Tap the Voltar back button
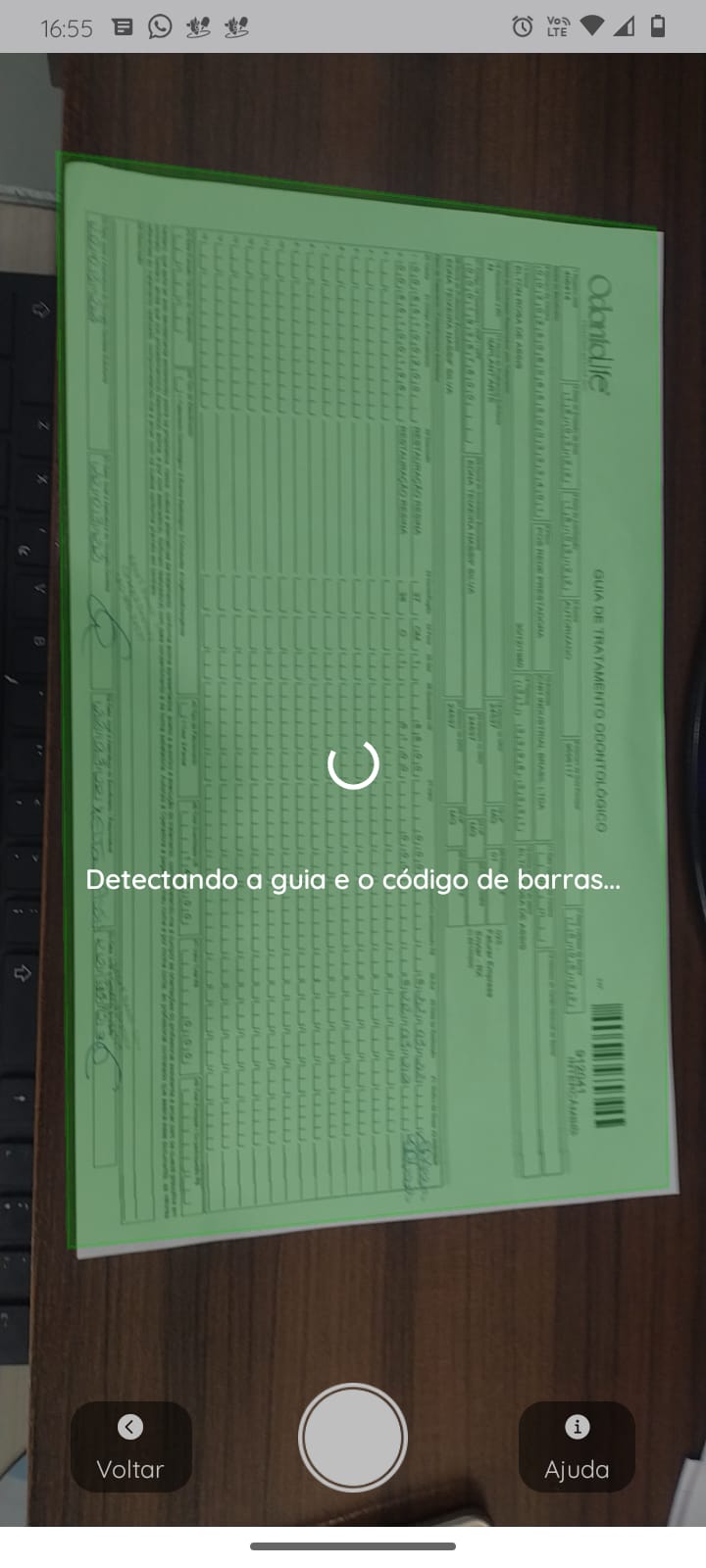The height and width of the screenshot is (1568, 706). (x=130, y=1446)
